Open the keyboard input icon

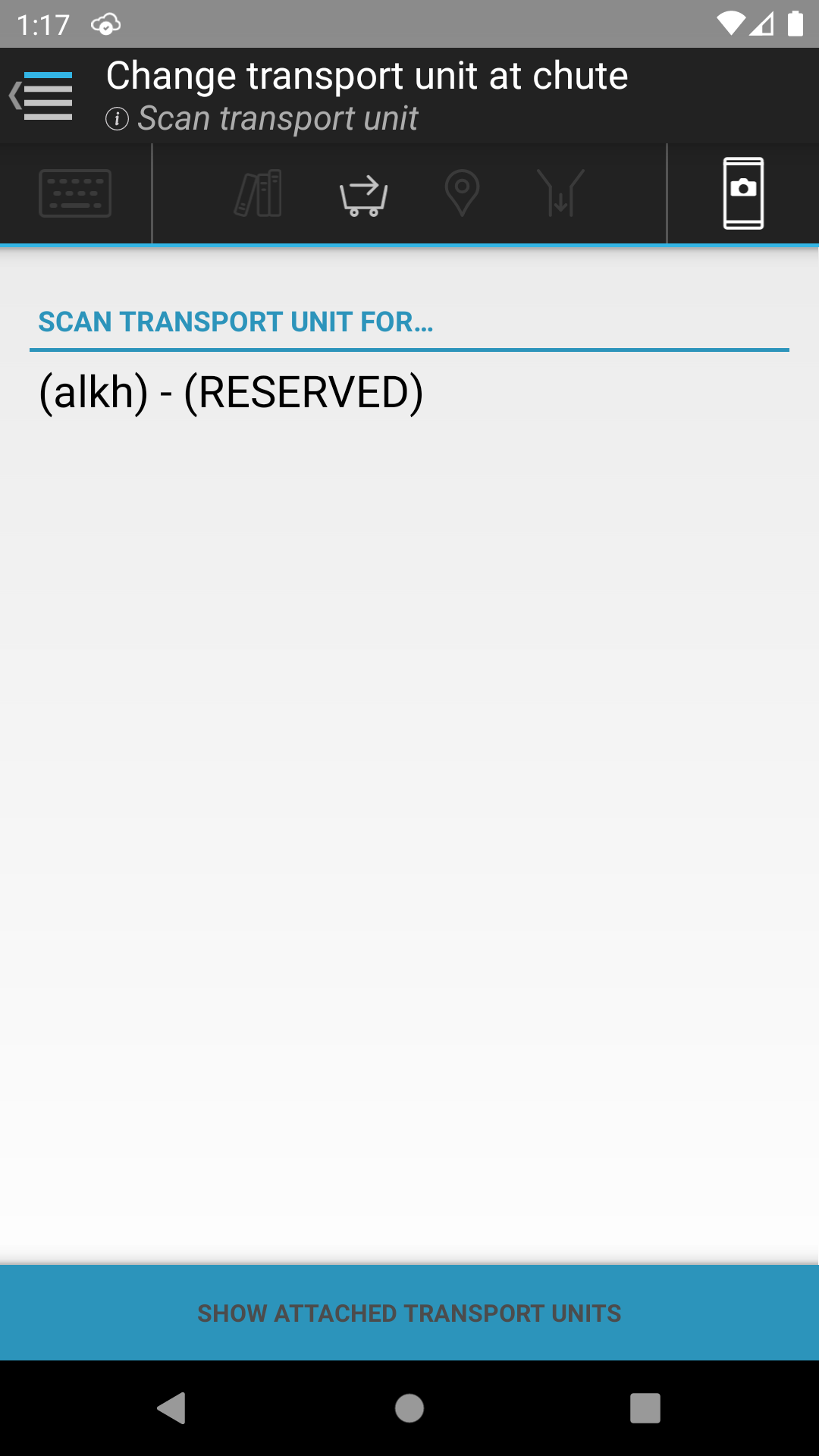[75, 193]
